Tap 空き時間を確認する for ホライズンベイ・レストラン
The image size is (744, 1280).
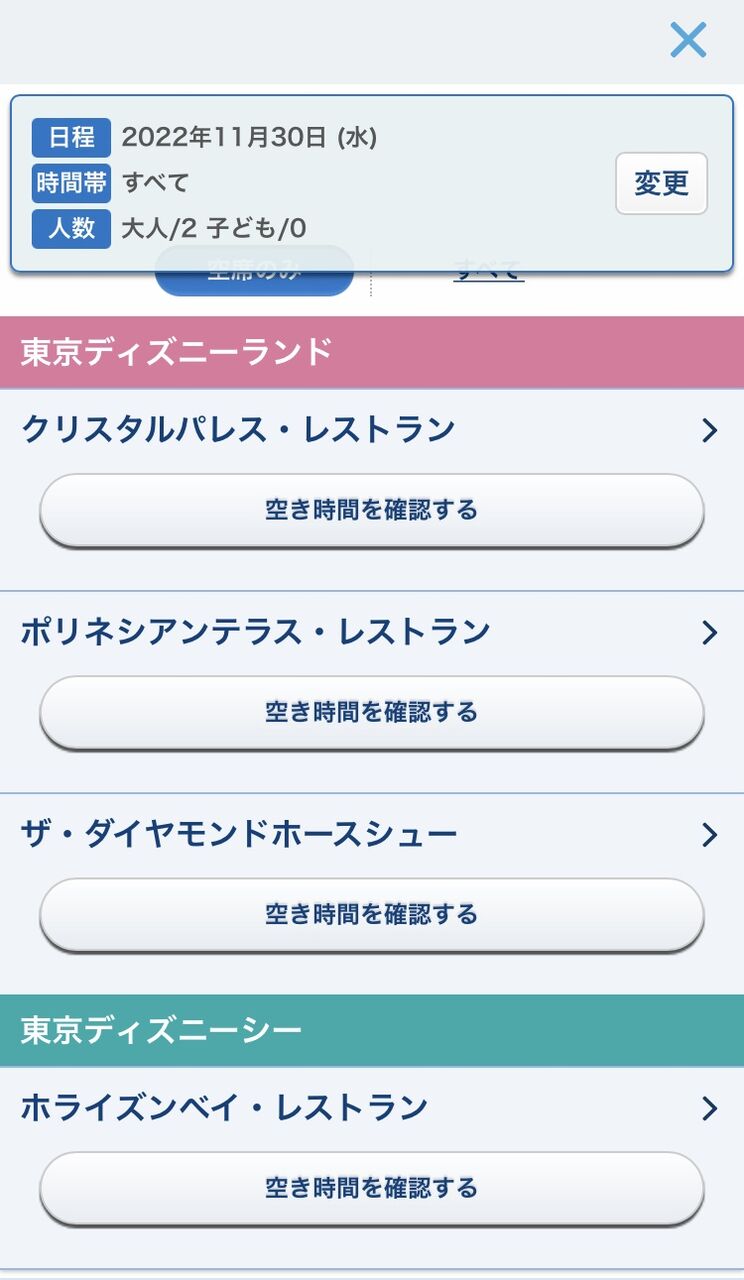pos(372,1188)
